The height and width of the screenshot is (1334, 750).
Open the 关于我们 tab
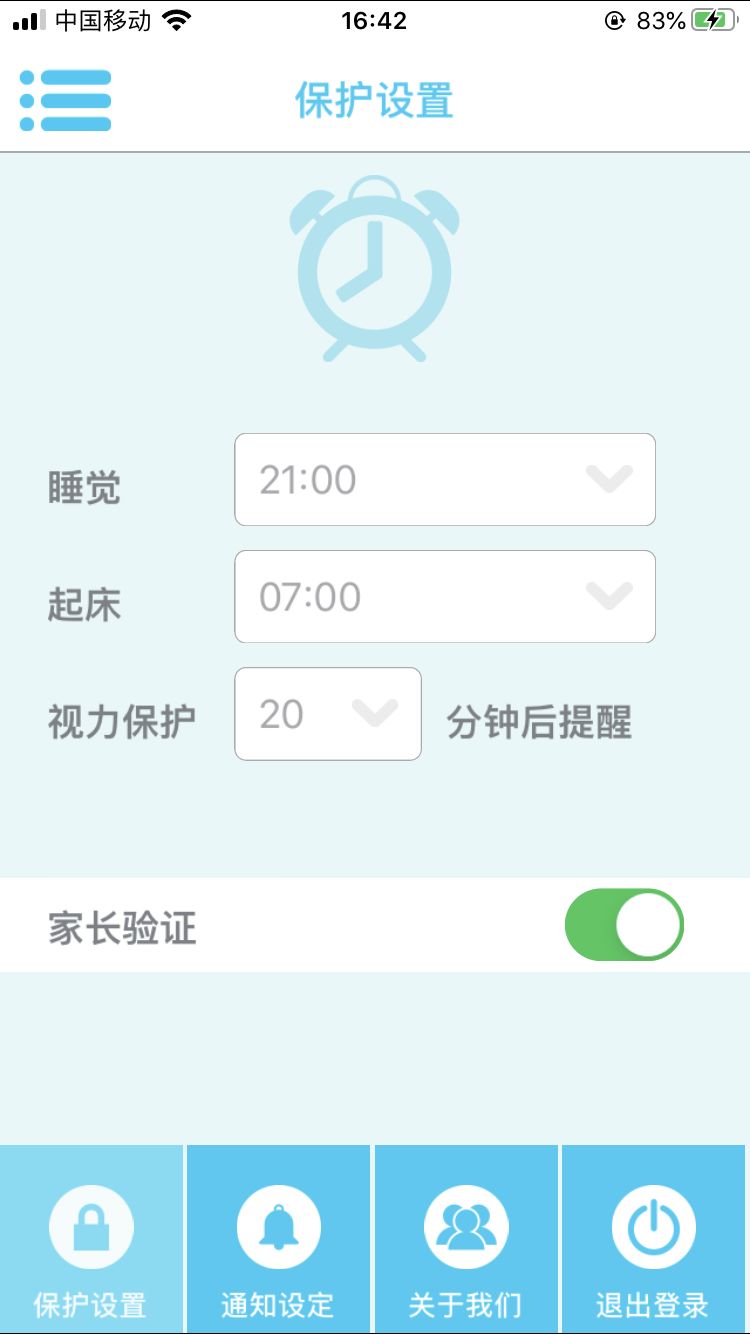(x=466, y=1238)
